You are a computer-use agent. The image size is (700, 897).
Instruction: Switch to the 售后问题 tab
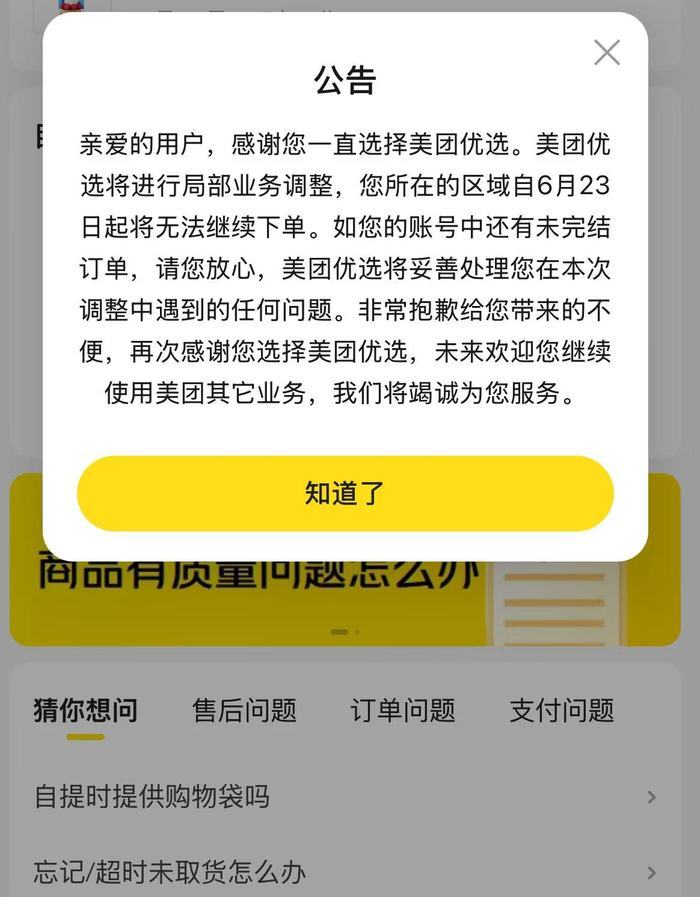(x=244, y=711)
